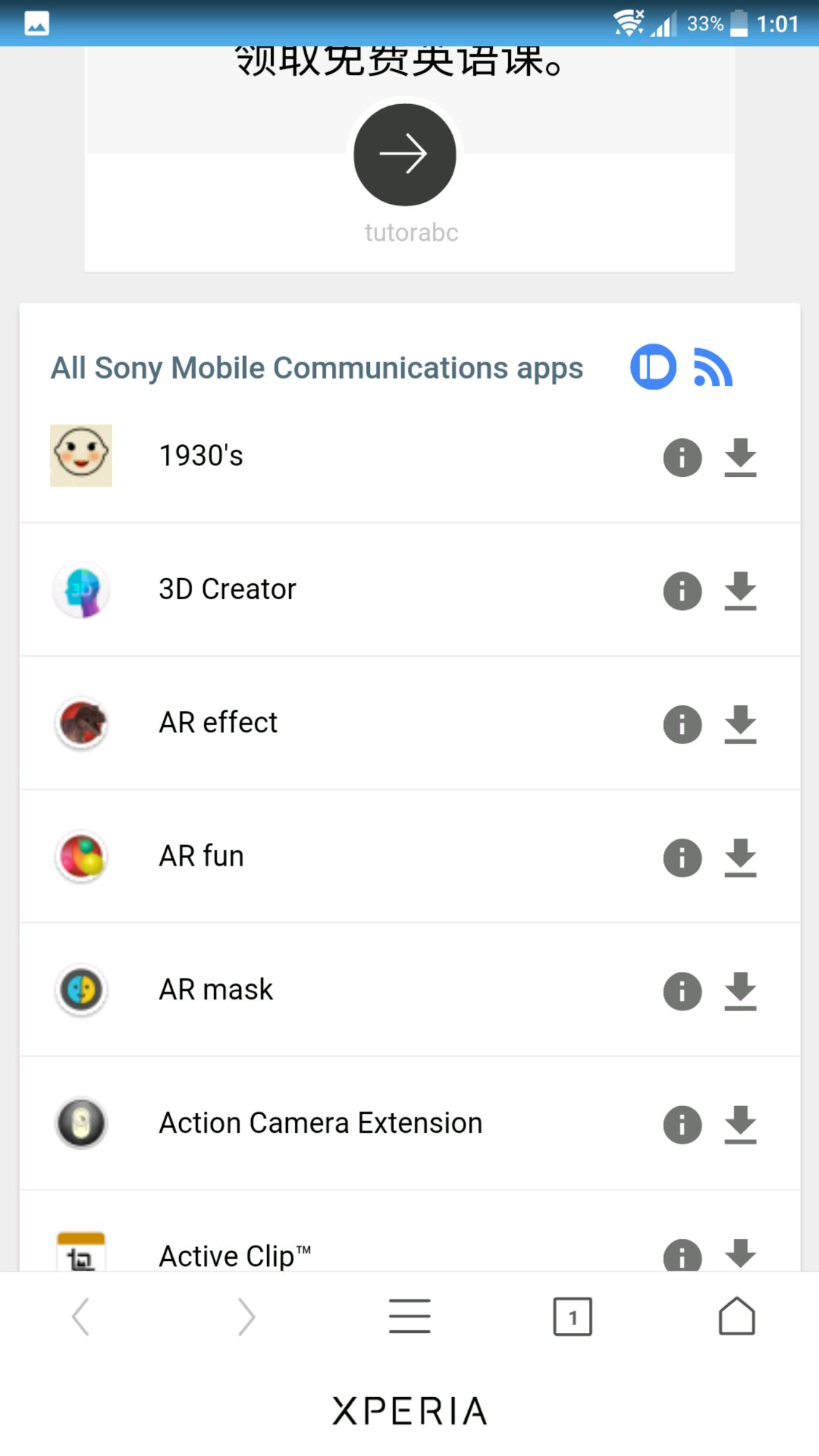
Task: Open the Pushbullet channel icon beside the heading
Action: [653, 367]
